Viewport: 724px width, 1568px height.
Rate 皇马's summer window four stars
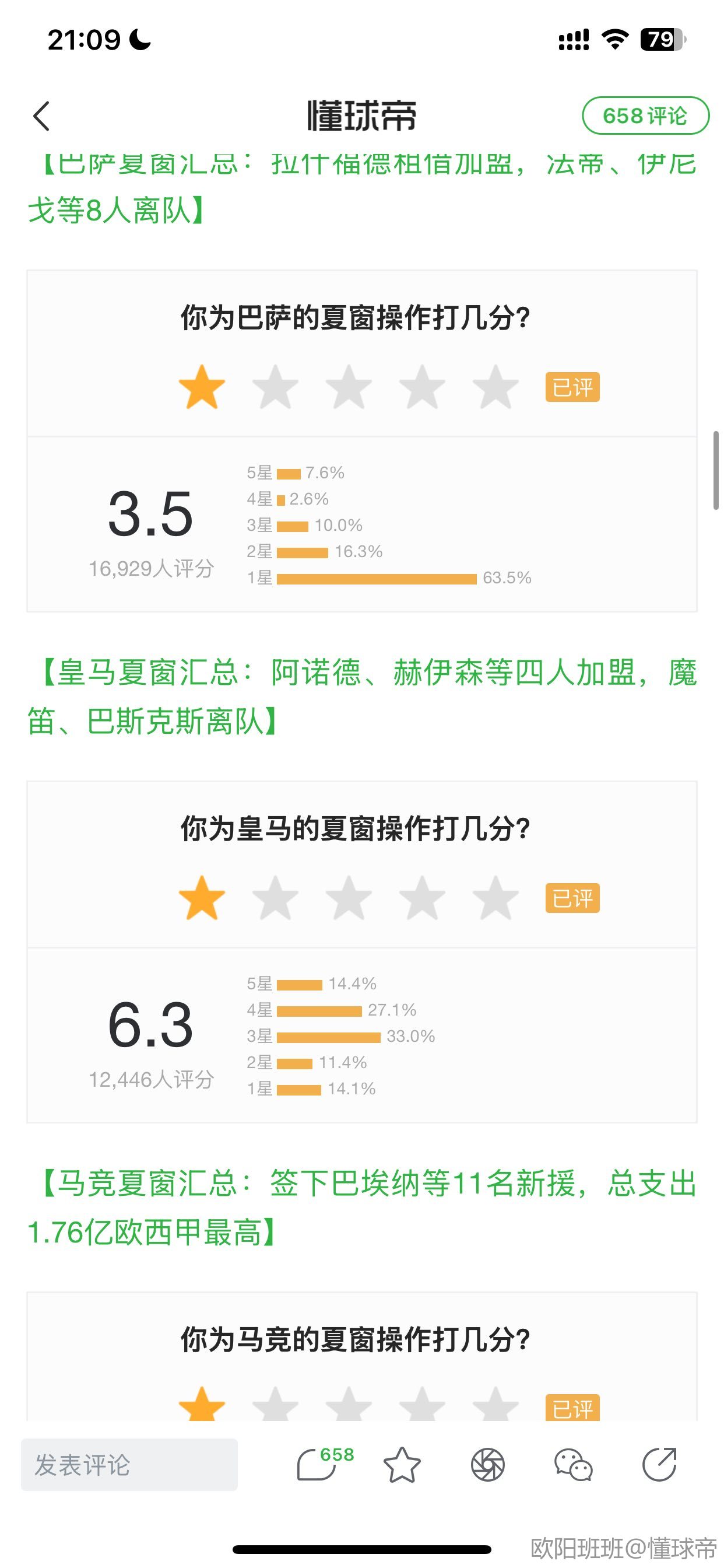click(x=422, y=898)
